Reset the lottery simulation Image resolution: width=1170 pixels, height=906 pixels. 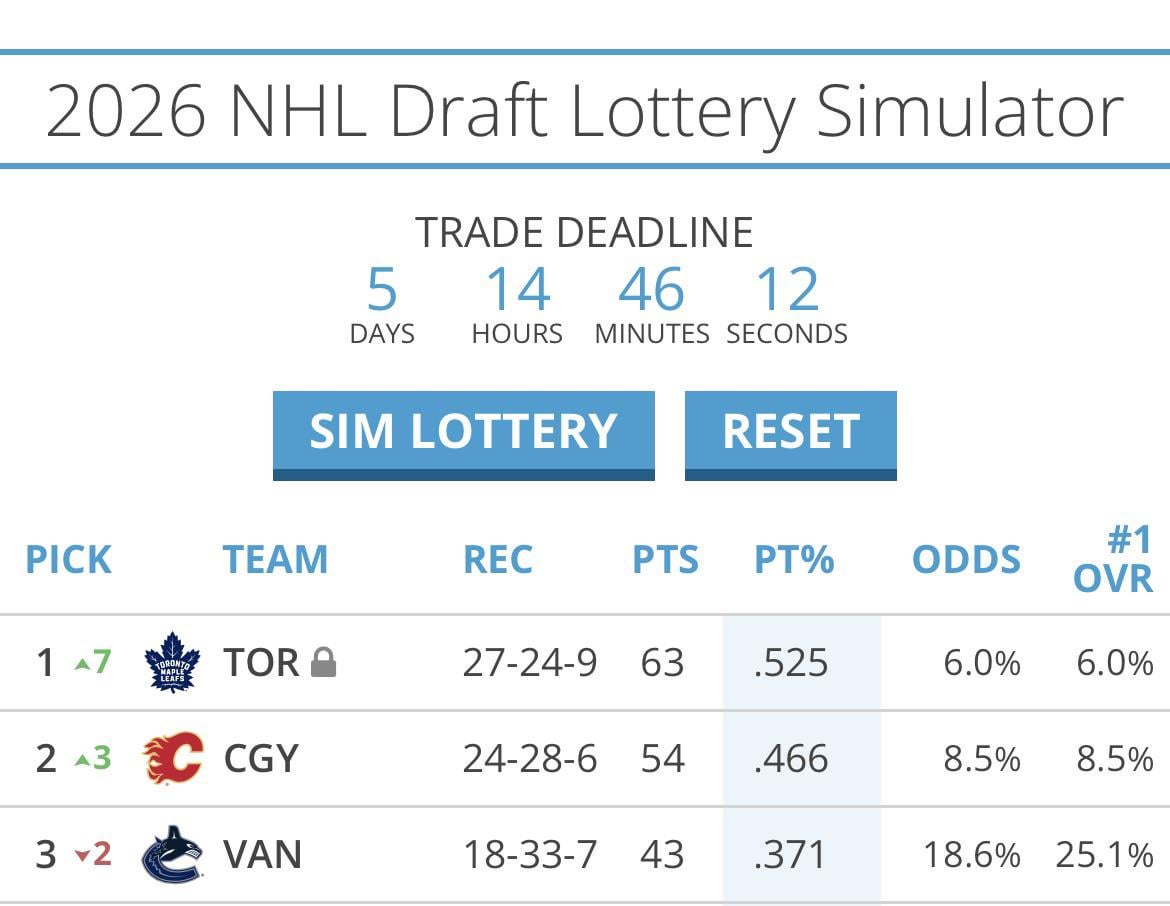790,433
